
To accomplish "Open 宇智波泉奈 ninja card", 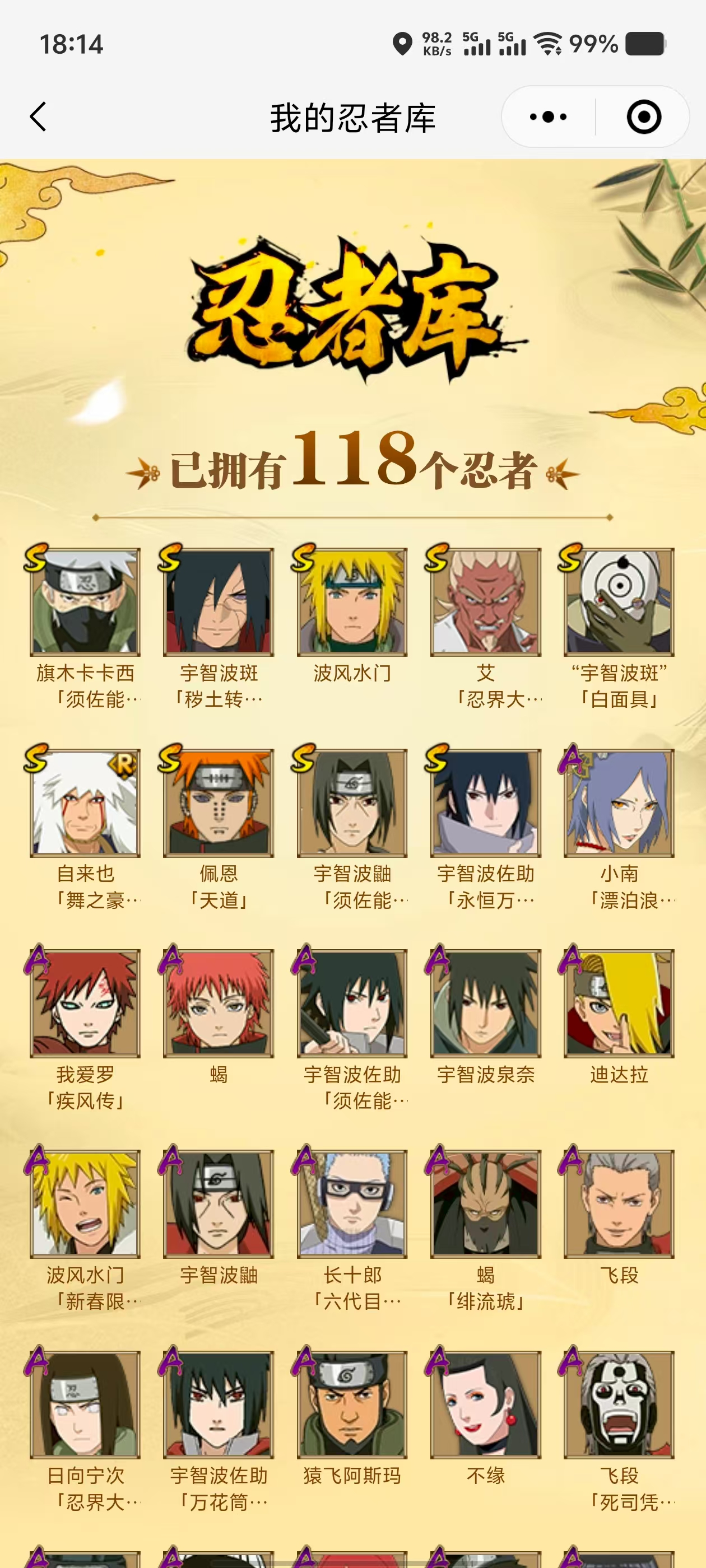I will (485, 1002).
